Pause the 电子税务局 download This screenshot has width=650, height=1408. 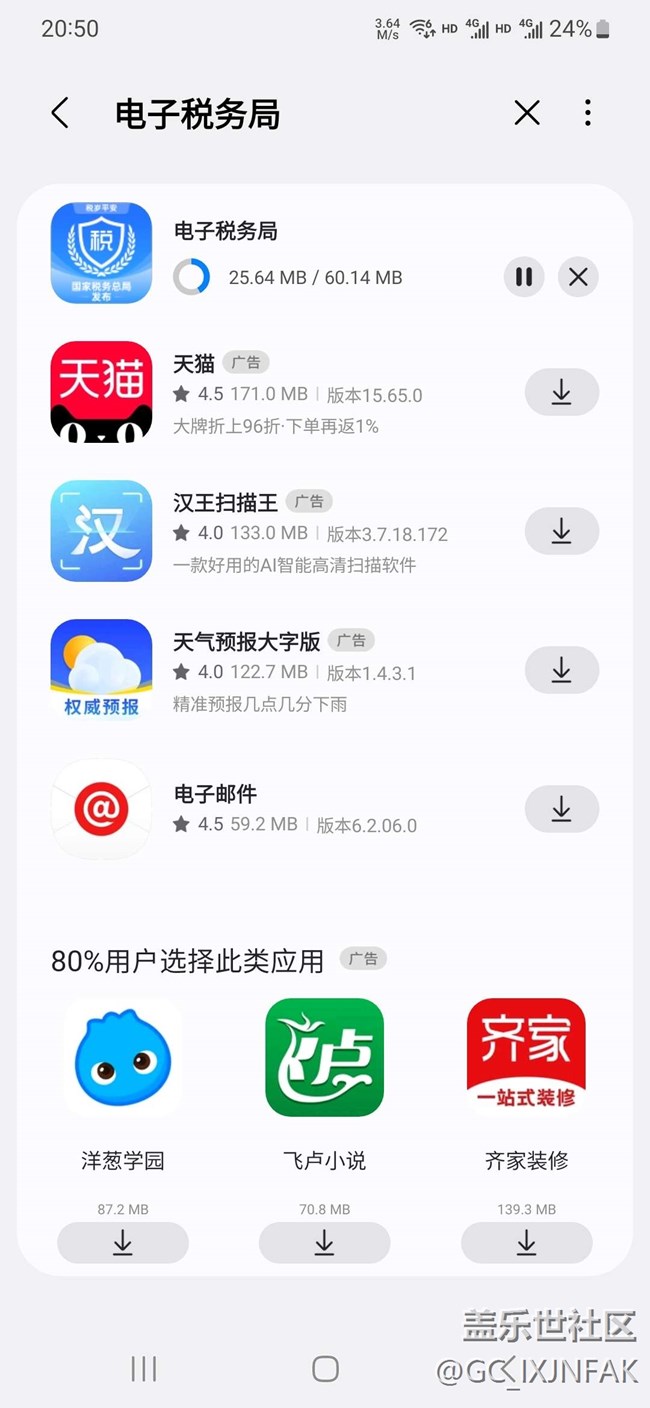point(523,277)
